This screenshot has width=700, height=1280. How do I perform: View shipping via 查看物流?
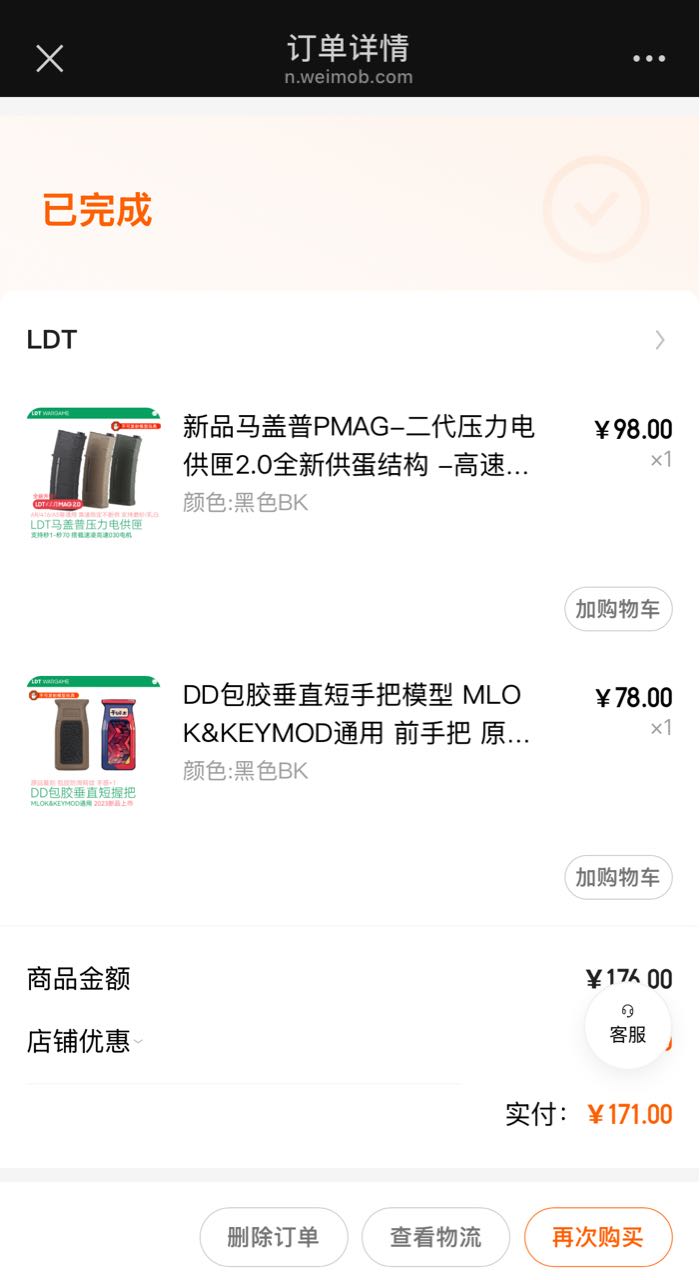click(436, 1237)
